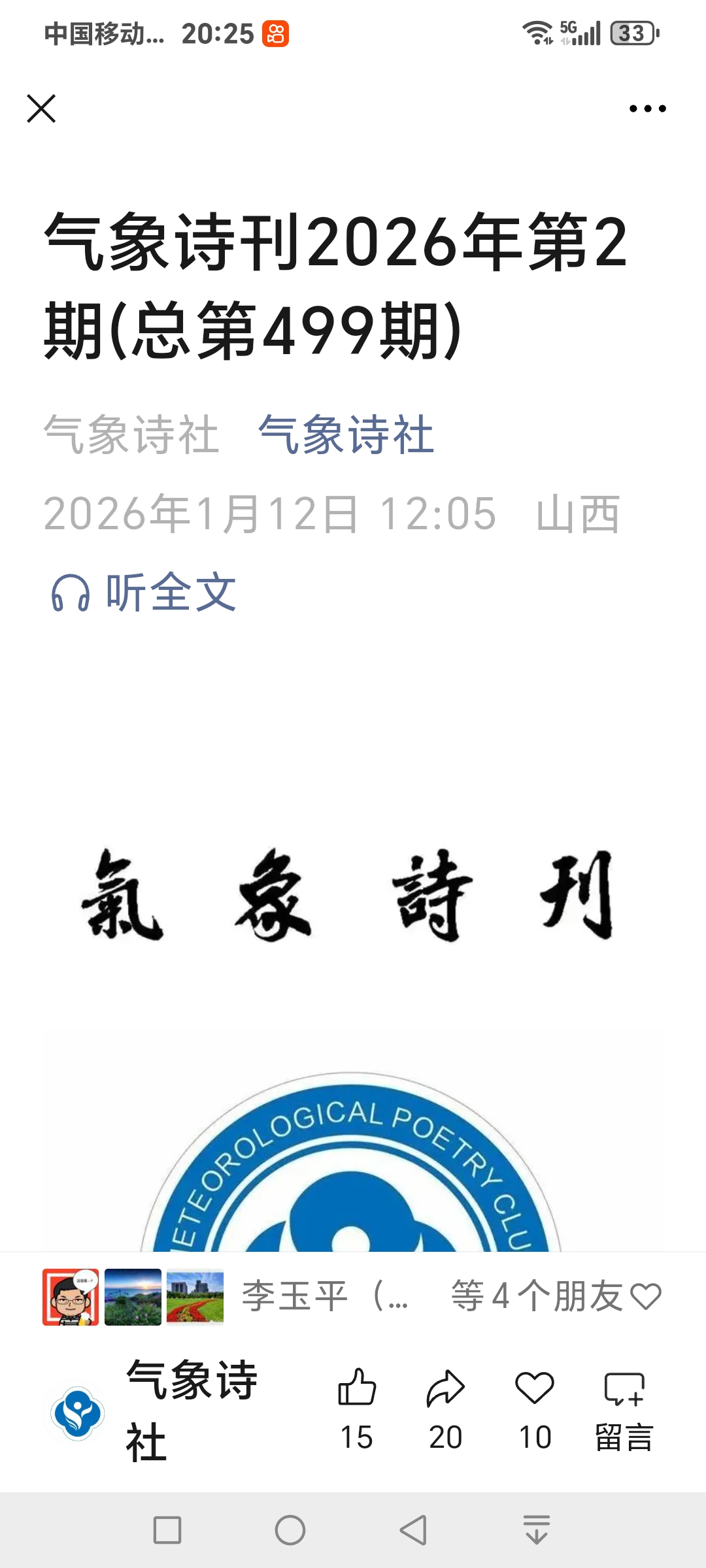Screen dimensions: 706x1568
Task: Close the article page
Action: 41,108
